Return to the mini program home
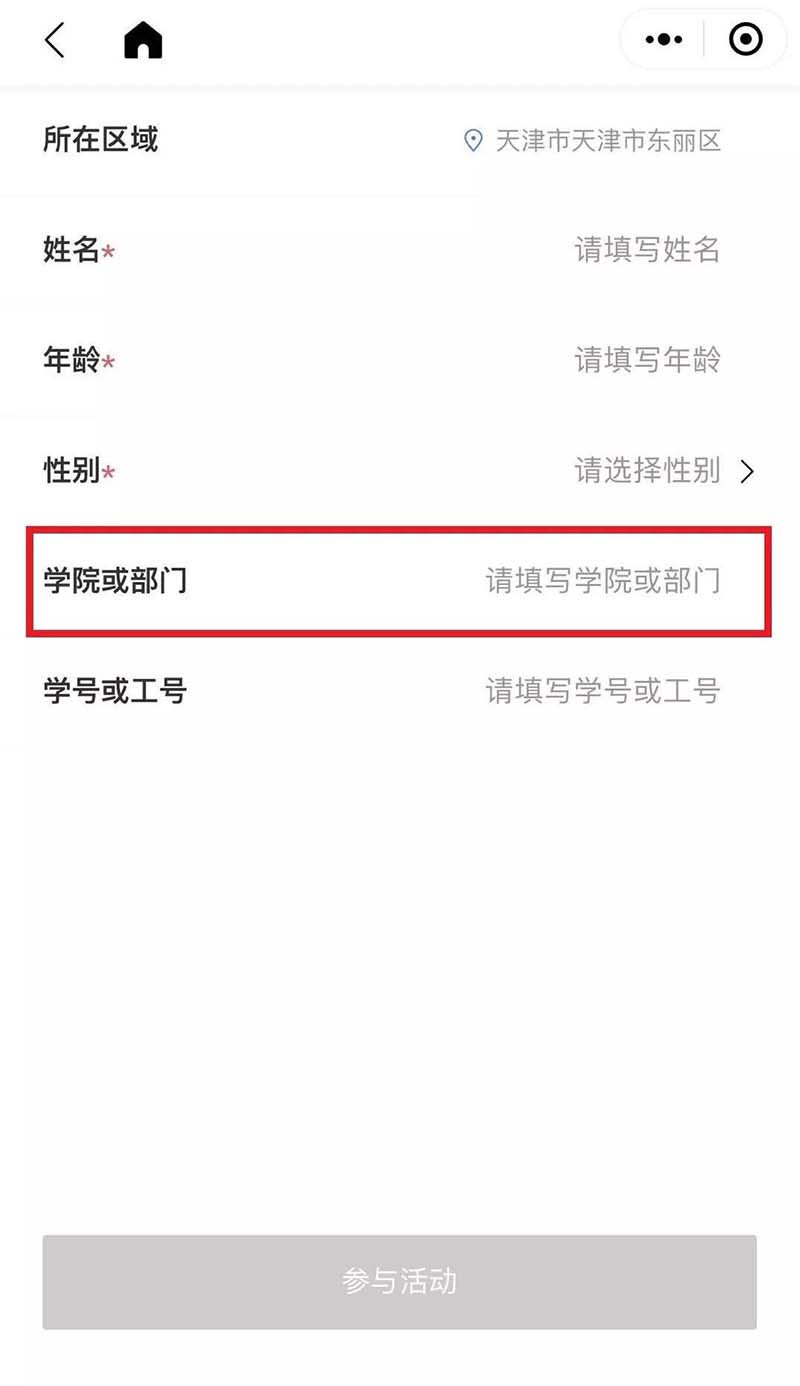Image resolution: width=800 pixels, height=1386 pixels. (143, 40)
